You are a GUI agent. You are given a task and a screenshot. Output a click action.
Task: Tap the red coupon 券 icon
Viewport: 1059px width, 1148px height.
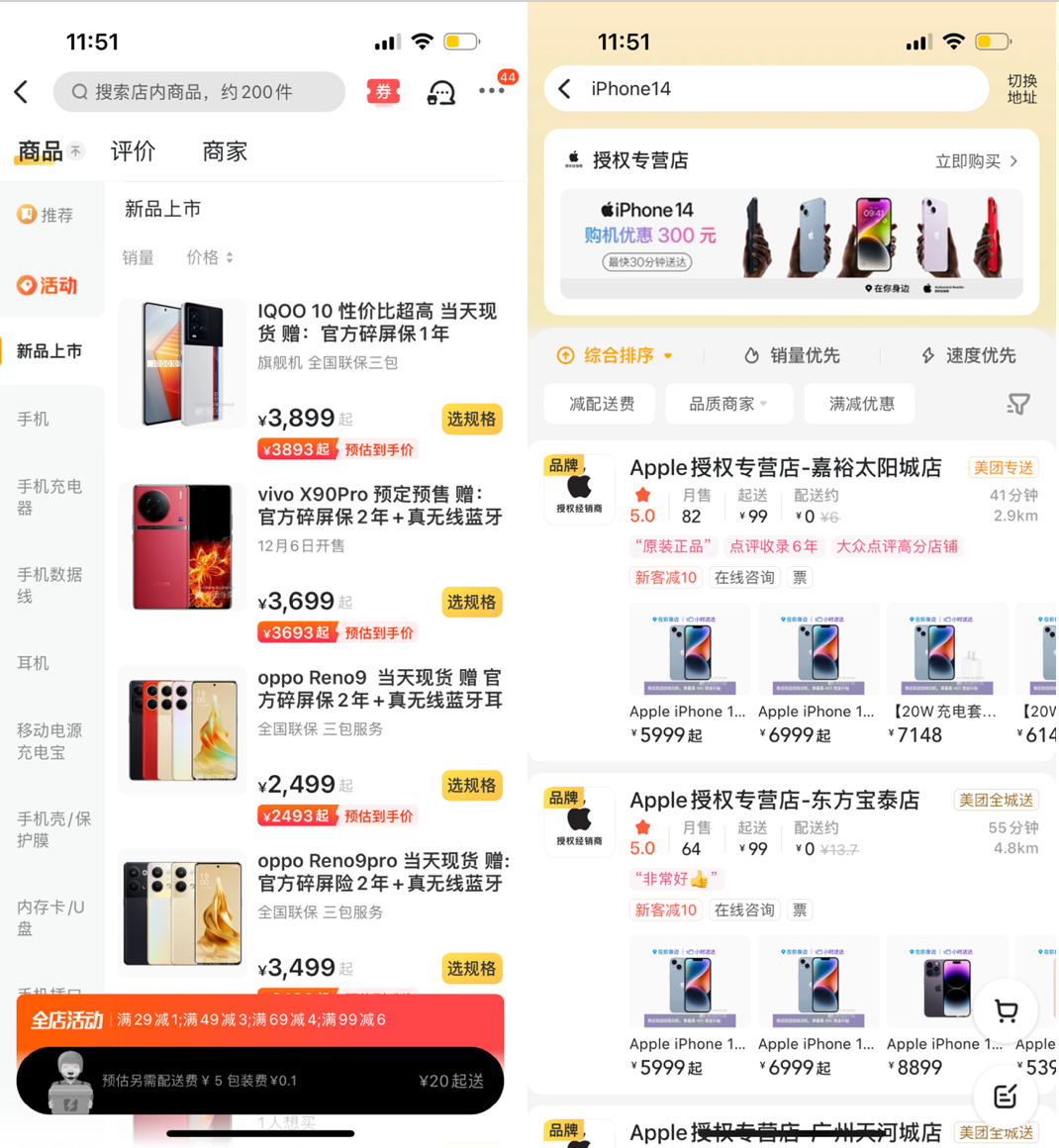383,92
